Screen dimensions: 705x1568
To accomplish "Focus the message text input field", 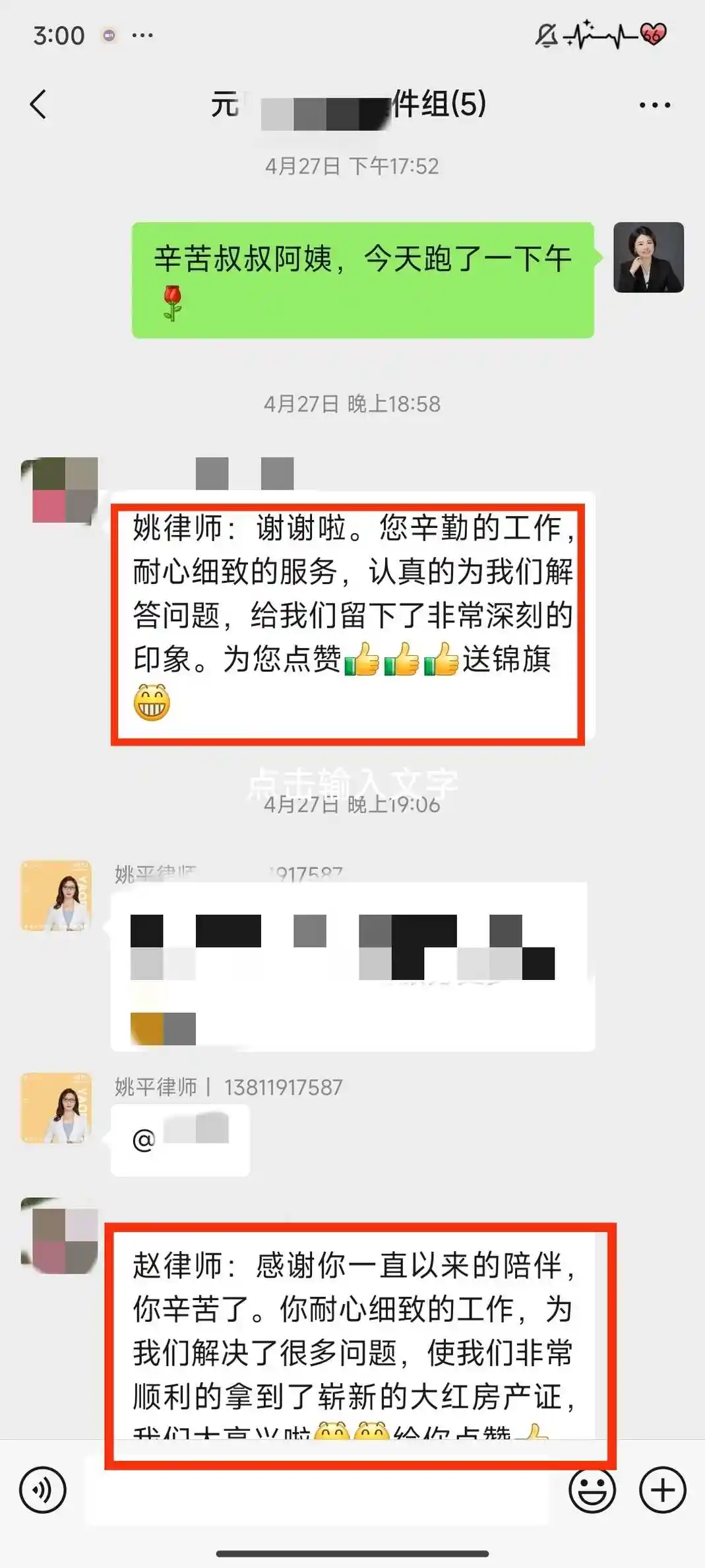I will pyautogui.click(x=317, y=1490).
